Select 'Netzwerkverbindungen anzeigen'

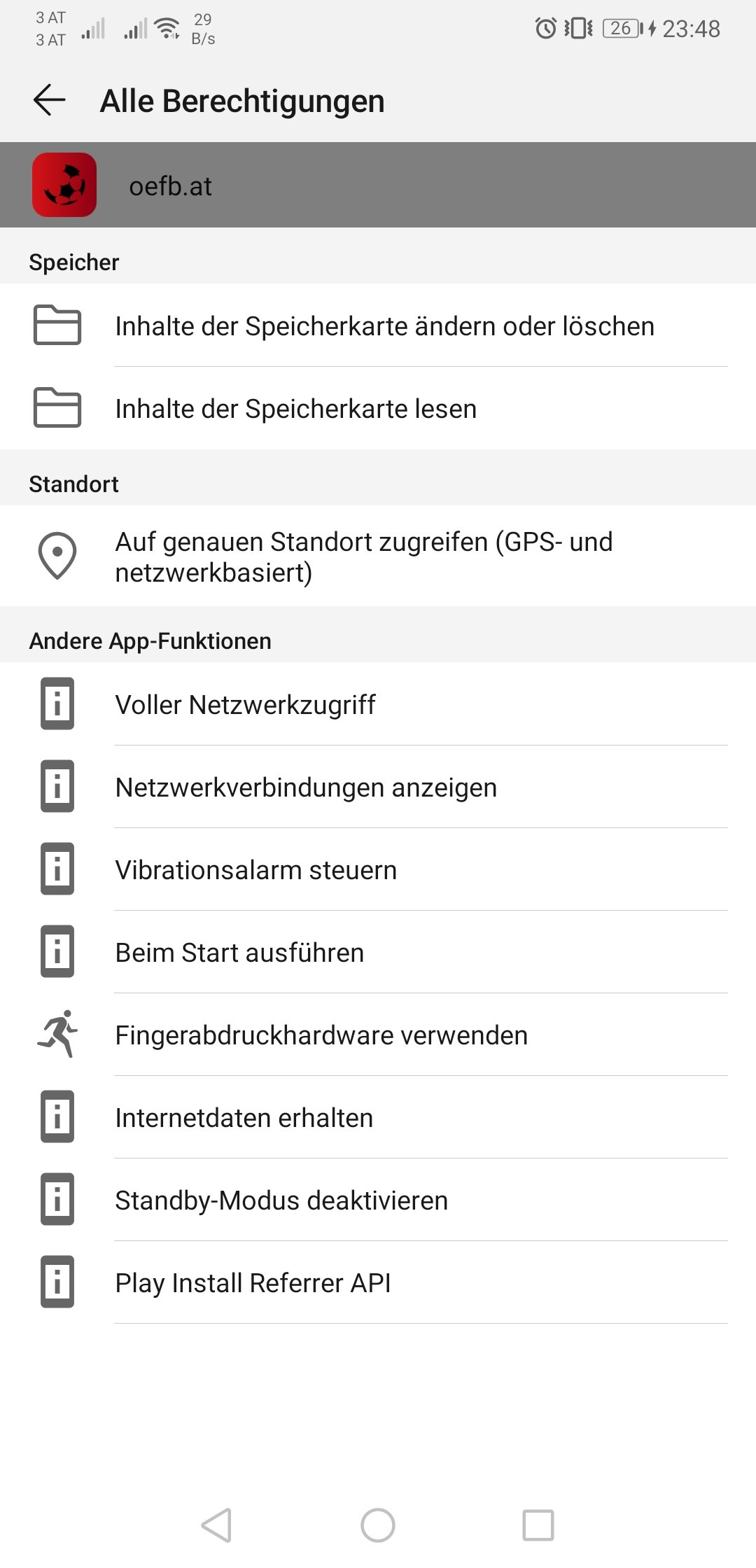pos(378,787)
